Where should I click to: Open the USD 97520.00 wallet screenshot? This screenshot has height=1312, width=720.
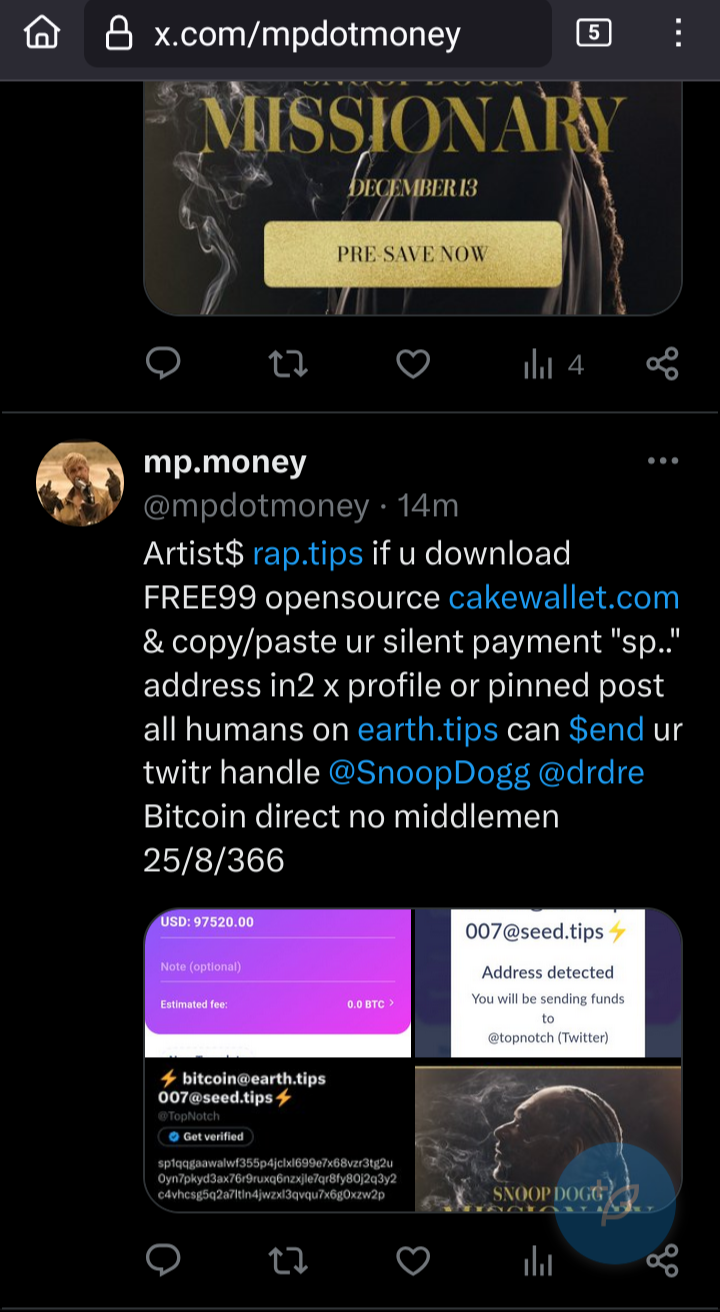(278, 982)
